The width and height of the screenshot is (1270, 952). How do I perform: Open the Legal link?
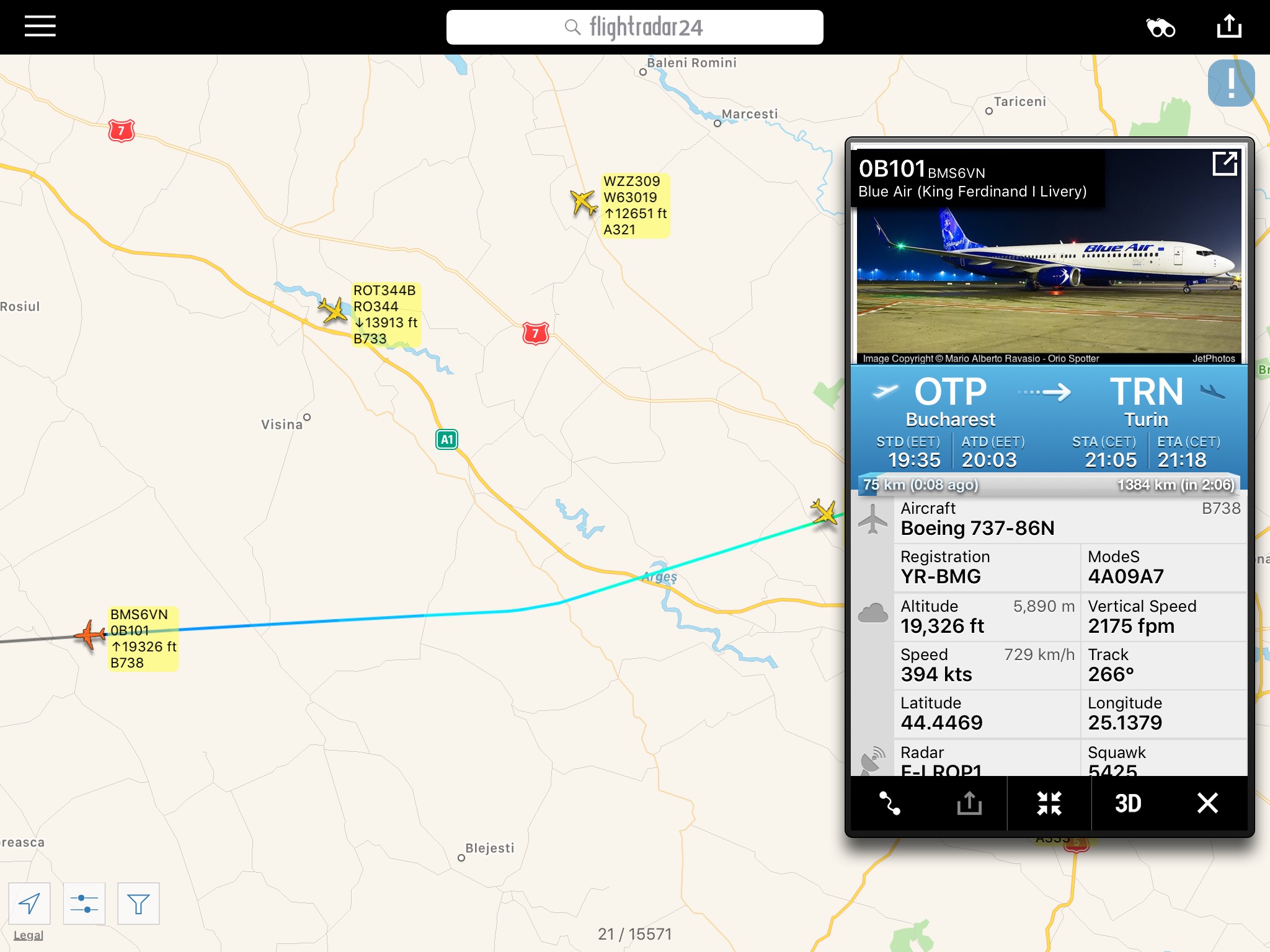click(x=29, y=935)
